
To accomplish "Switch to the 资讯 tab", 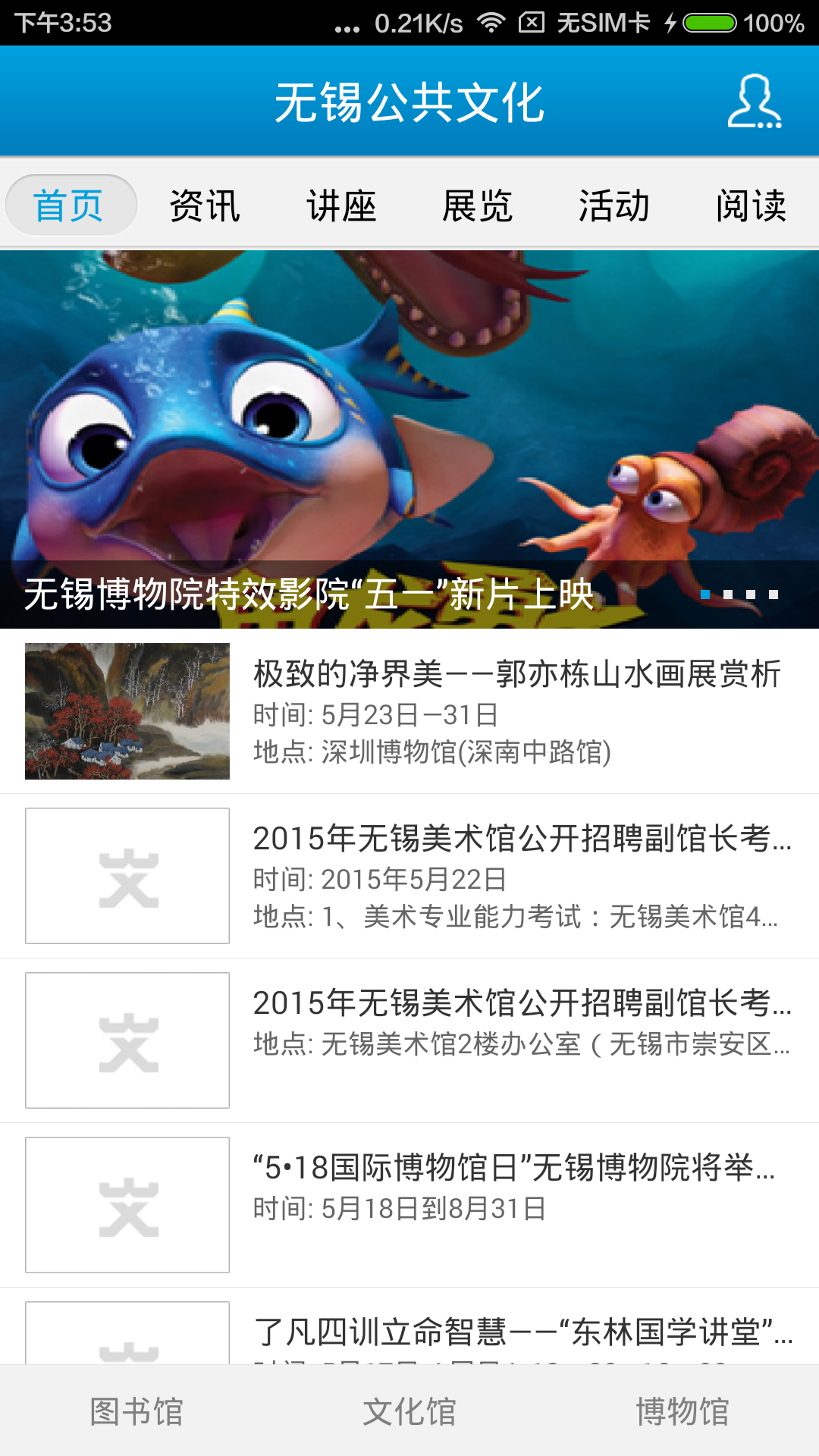I will [205, 203].
